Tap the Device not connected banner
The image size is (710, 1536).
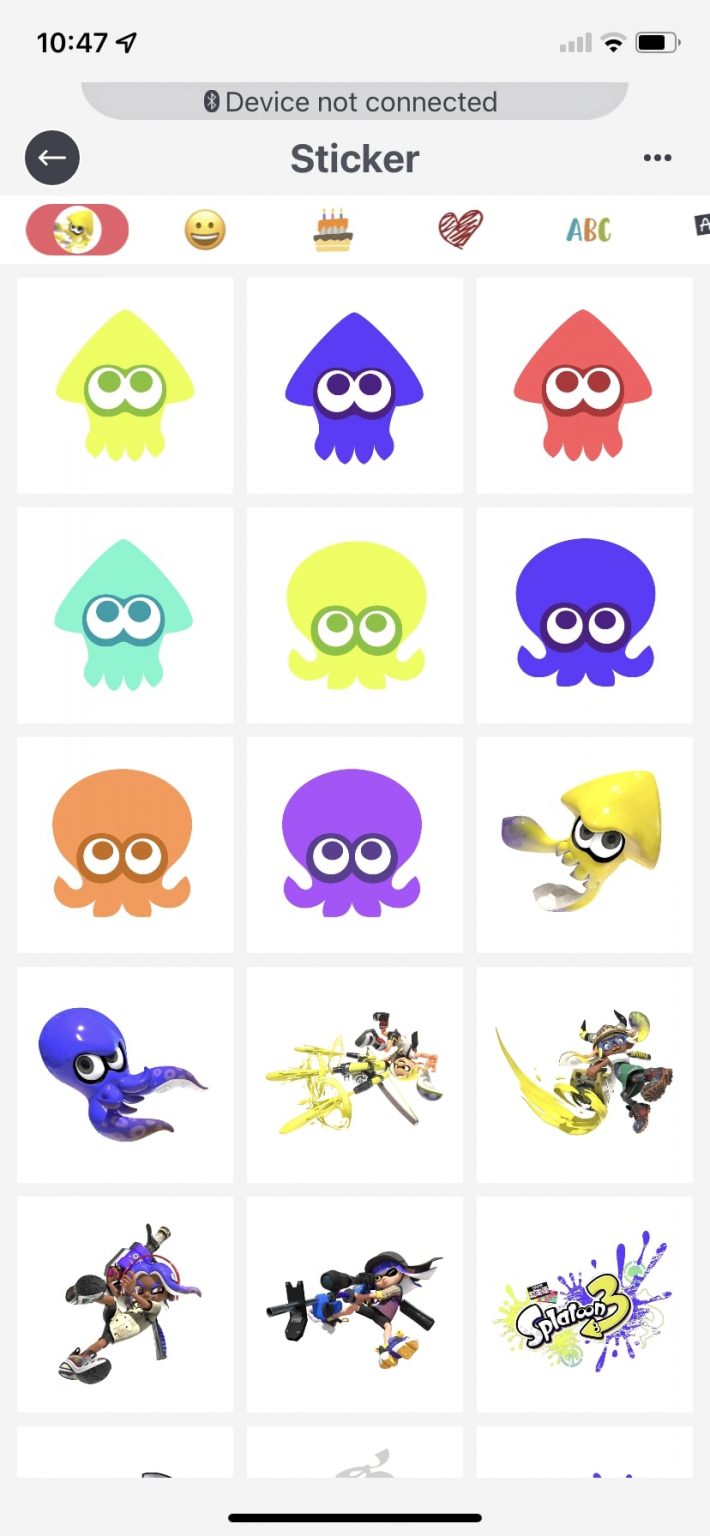point(354,101)
